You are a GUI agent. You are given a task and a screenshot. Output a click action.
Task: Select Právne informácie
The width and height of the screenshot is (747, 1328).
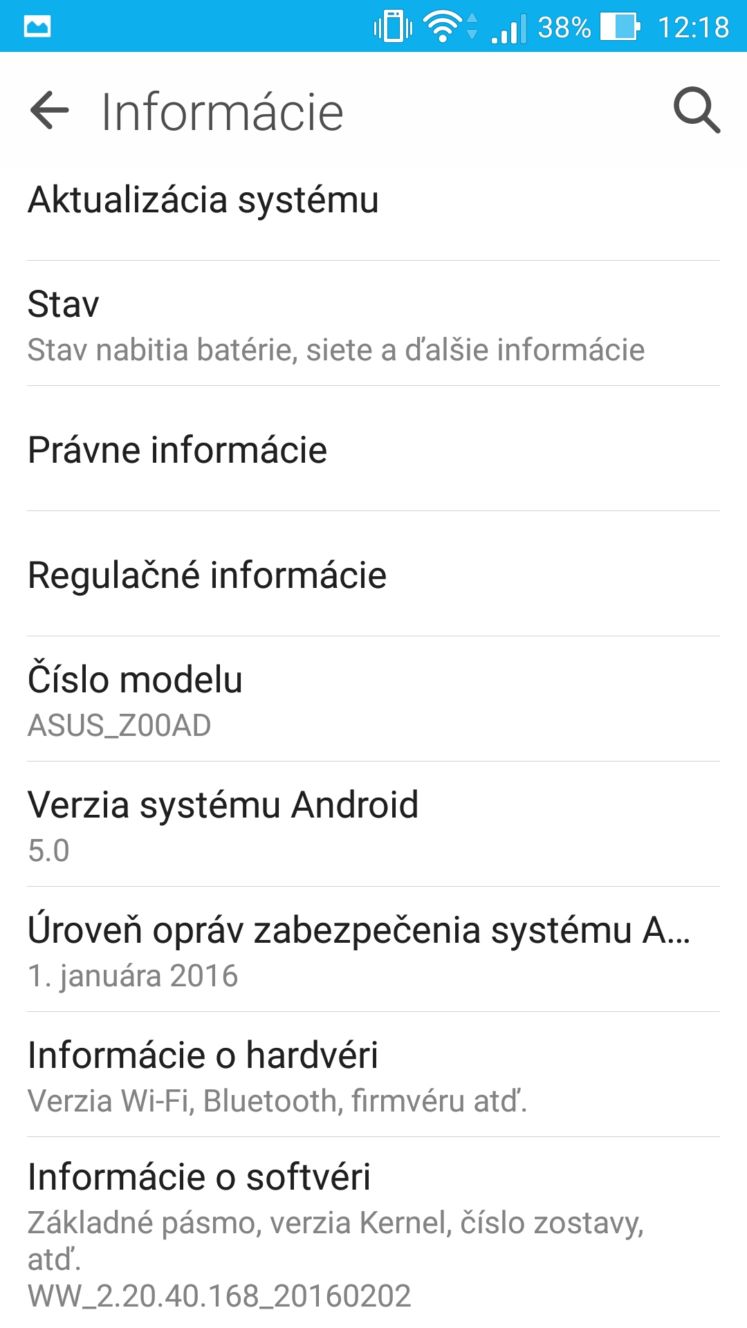[373, 449]
